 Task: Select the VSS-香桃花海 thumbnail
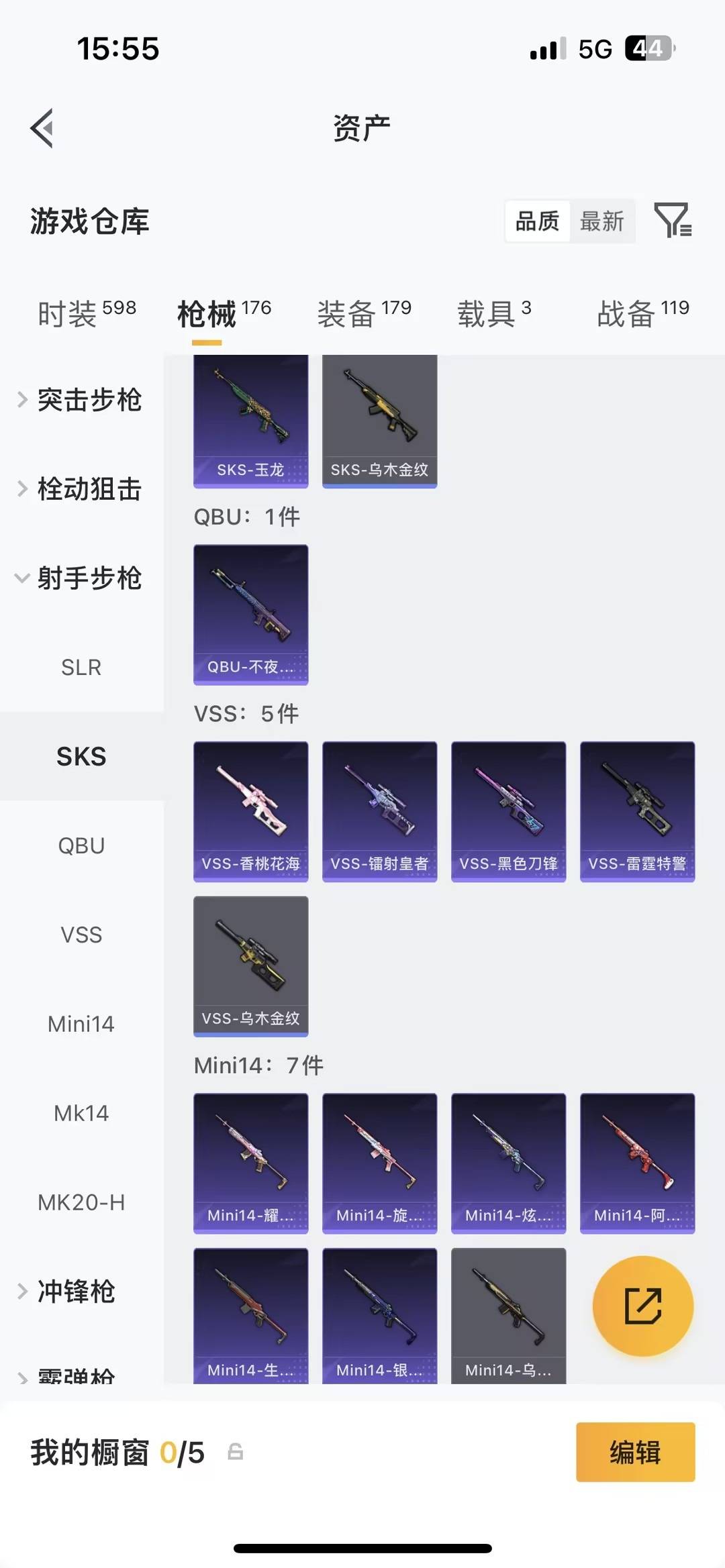pos(250,810)
